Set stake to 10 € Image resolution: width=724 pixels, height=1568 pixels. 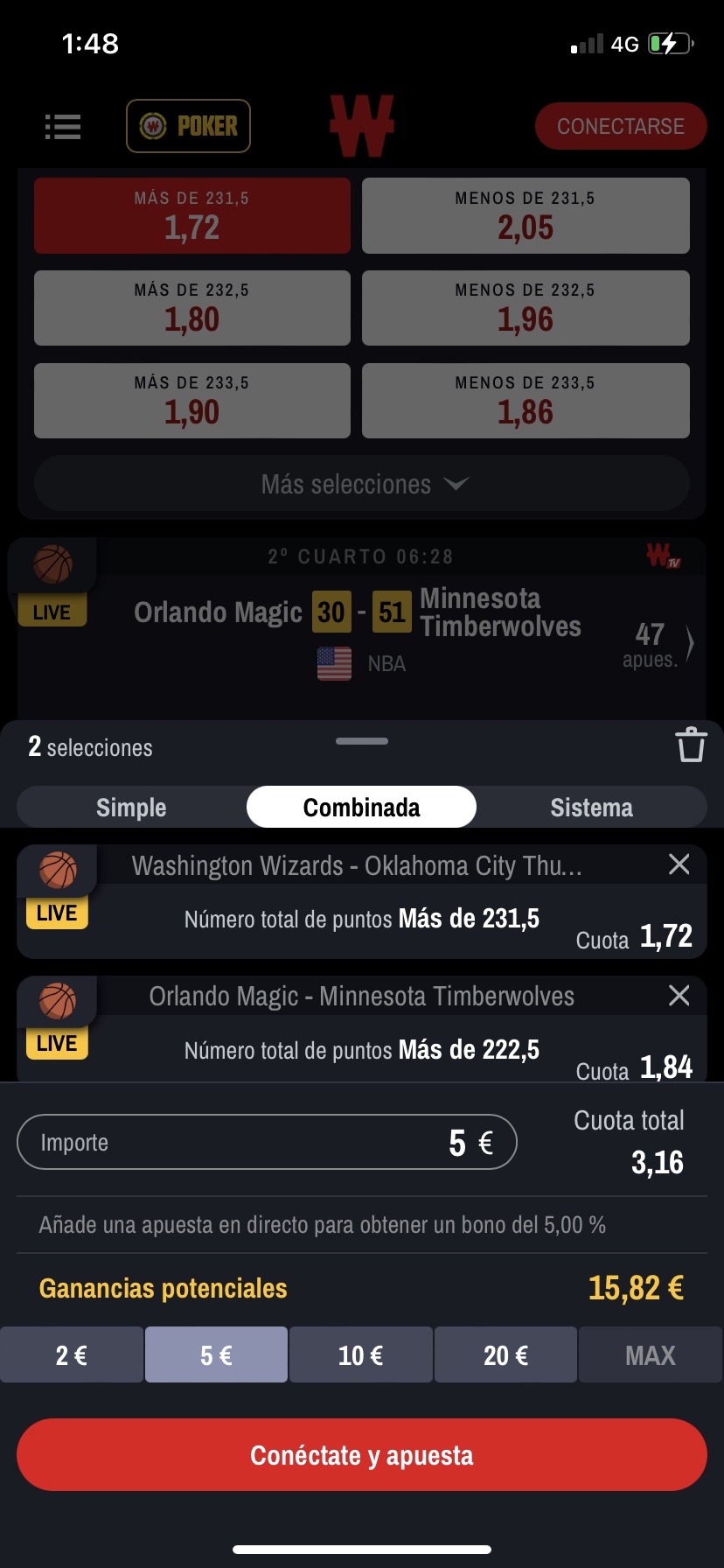[361, 1354]
